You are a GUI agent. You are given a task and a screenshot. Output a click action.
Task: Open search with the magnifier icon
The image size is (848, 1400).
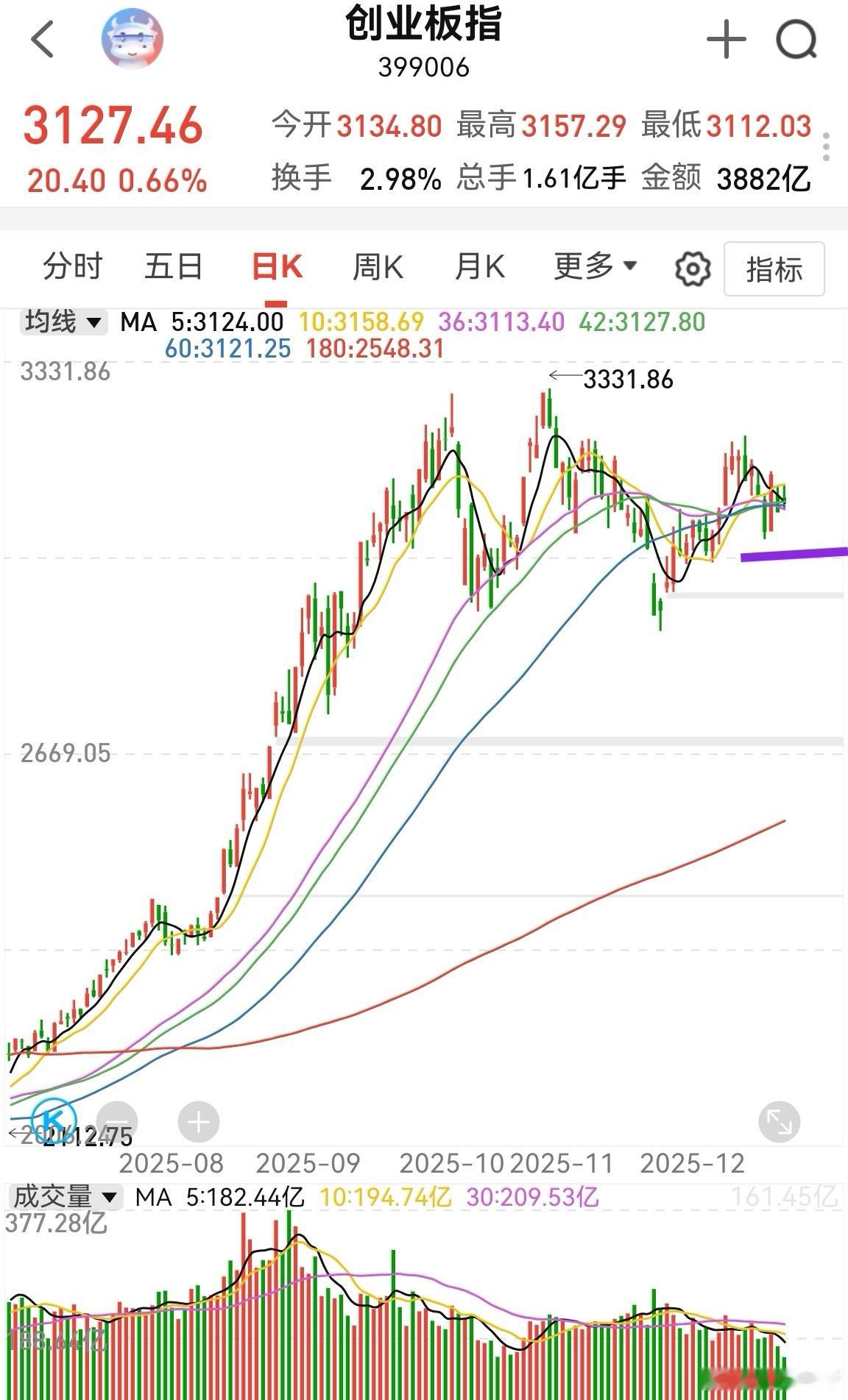pos(793,40)
